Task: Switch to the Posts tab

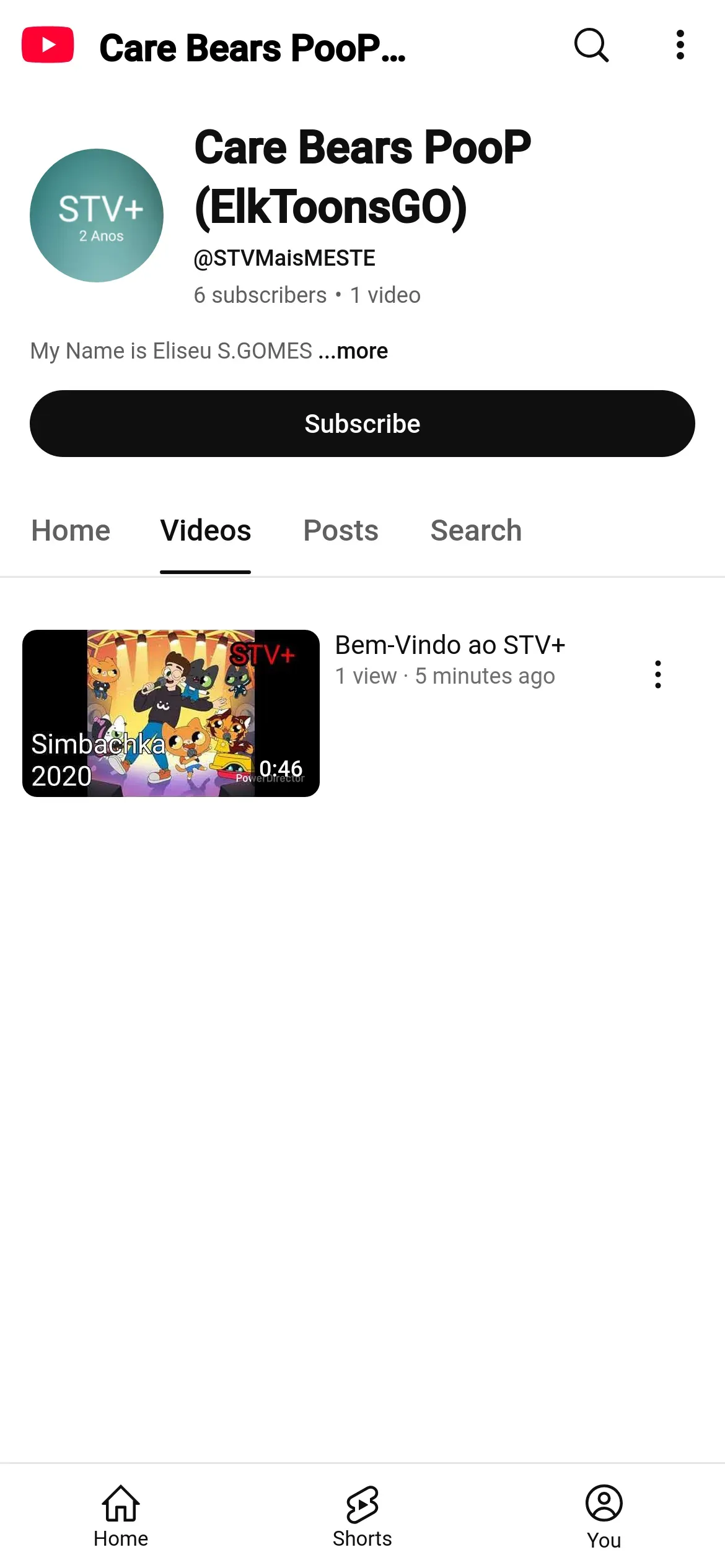Action: (x=341, y=531)
